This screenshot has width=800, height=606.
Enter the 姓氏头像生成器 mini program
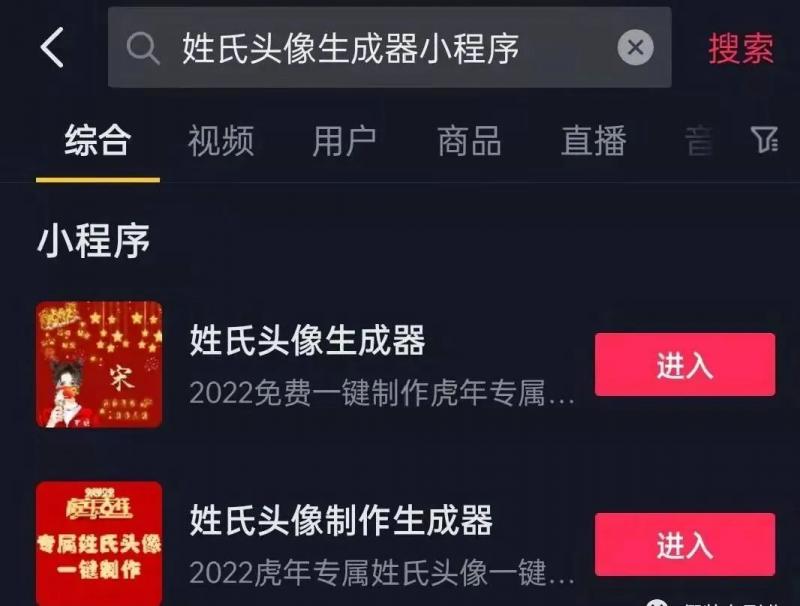click(x=684, y=365)
